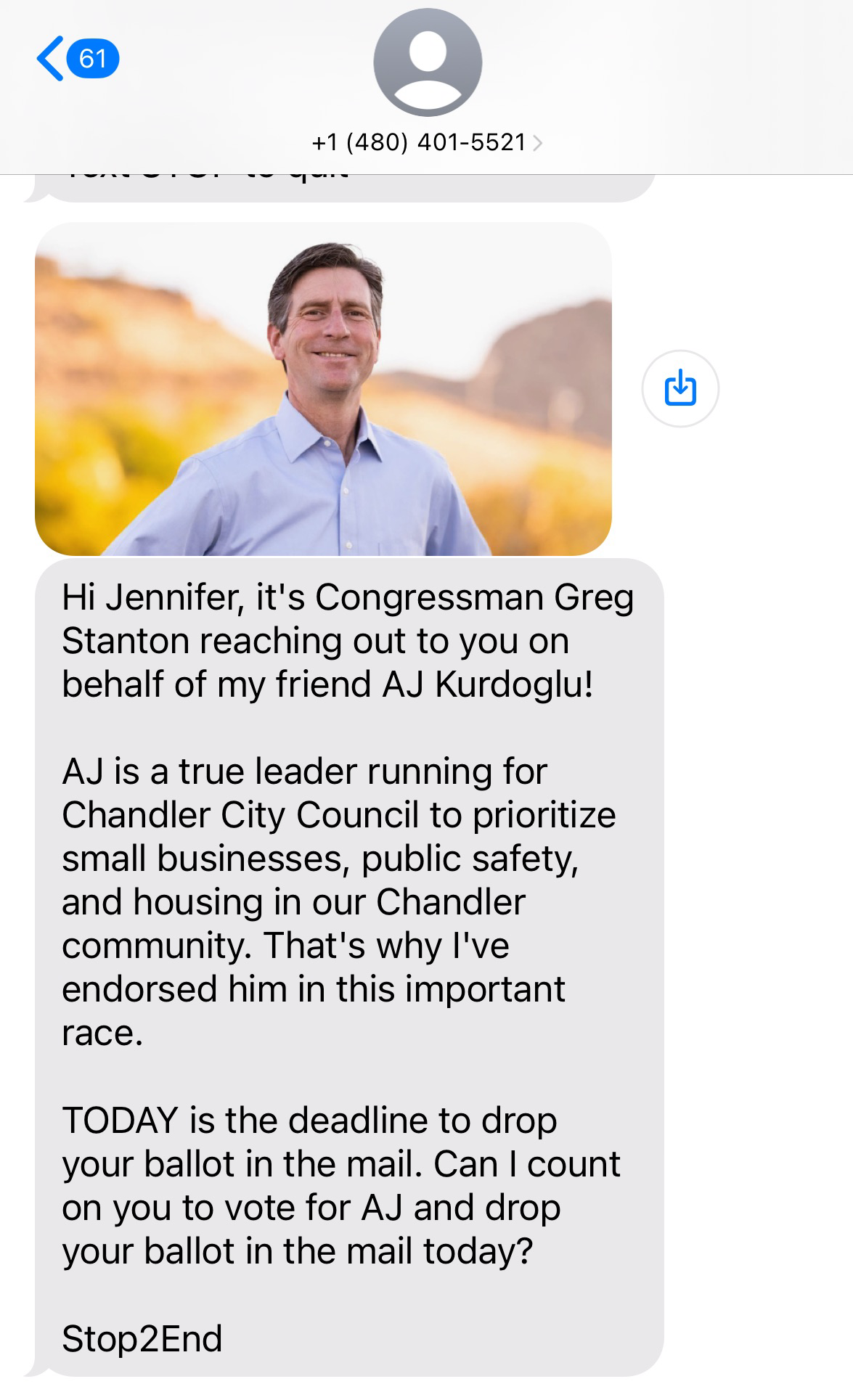Open contact details for +1 (480) 401-5521
The width and height of the screenshot is (853, 1400).
click(427, 142)
